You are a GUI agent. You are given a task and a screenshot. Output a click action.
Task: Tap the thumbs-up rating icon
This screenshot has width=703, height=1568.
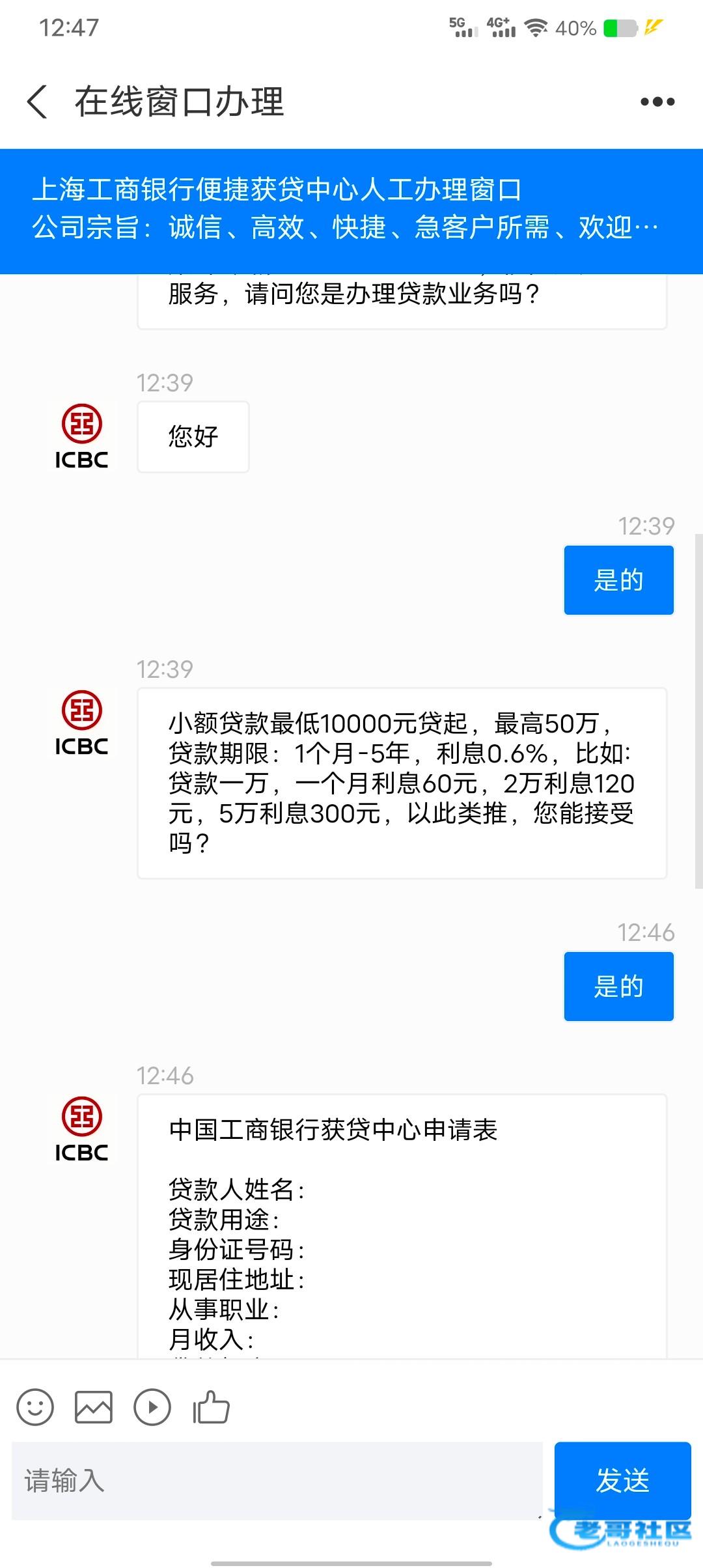pyautogui.click(x=211, y=1407)
